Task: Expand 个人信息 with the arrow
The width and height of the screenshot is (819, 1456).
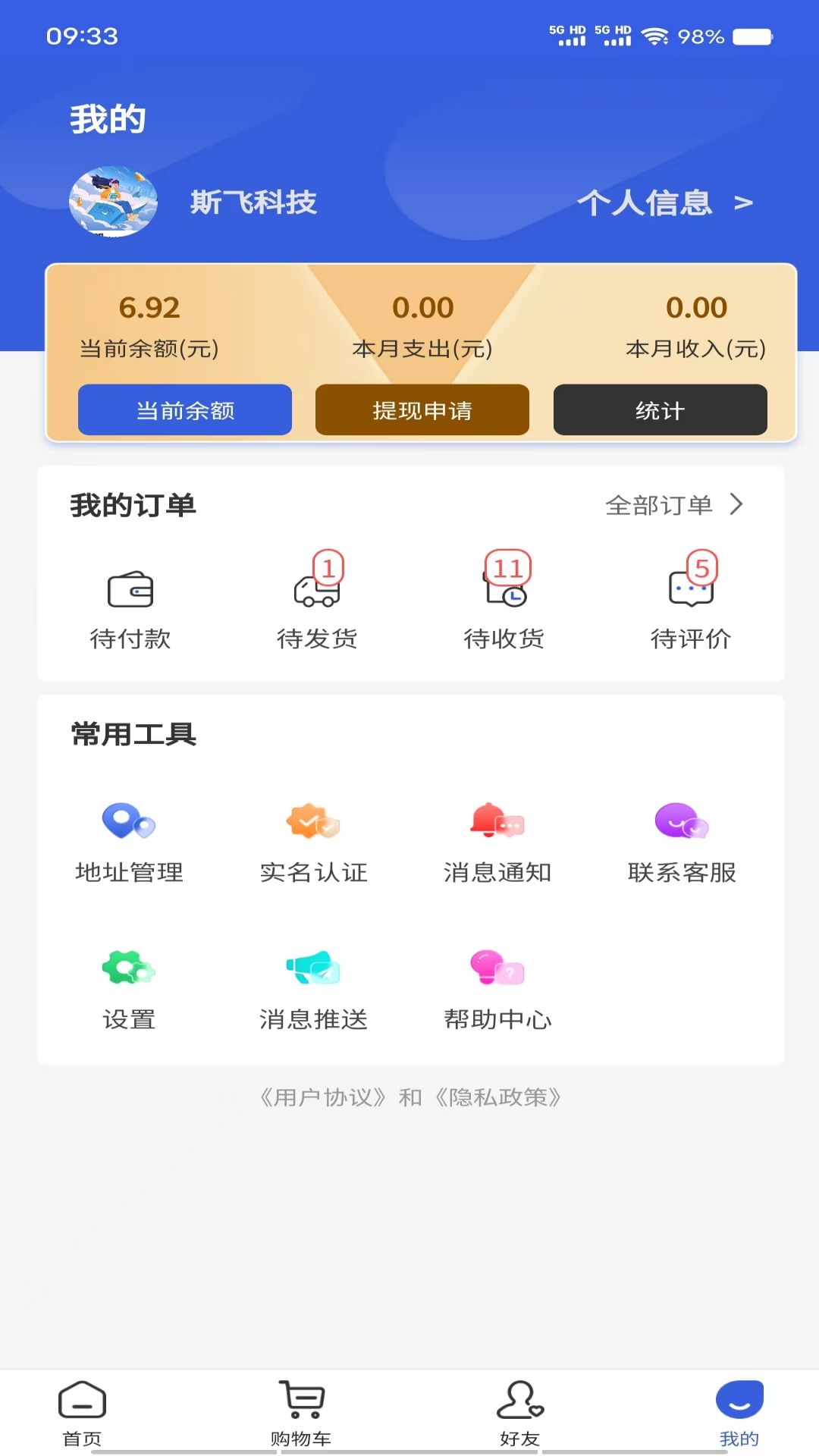Action: 744,203
